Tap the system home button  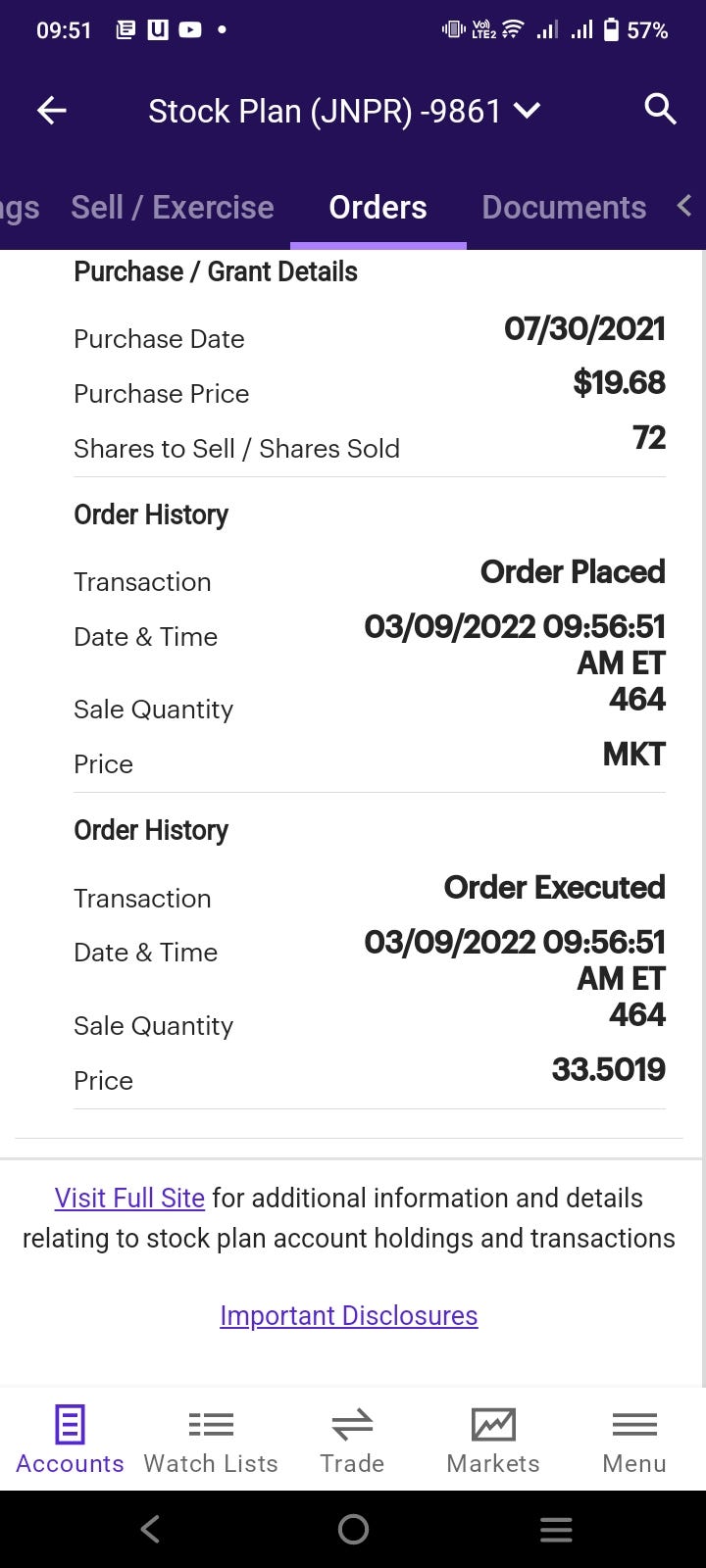pyautogui.click(x=353, y=1529)
